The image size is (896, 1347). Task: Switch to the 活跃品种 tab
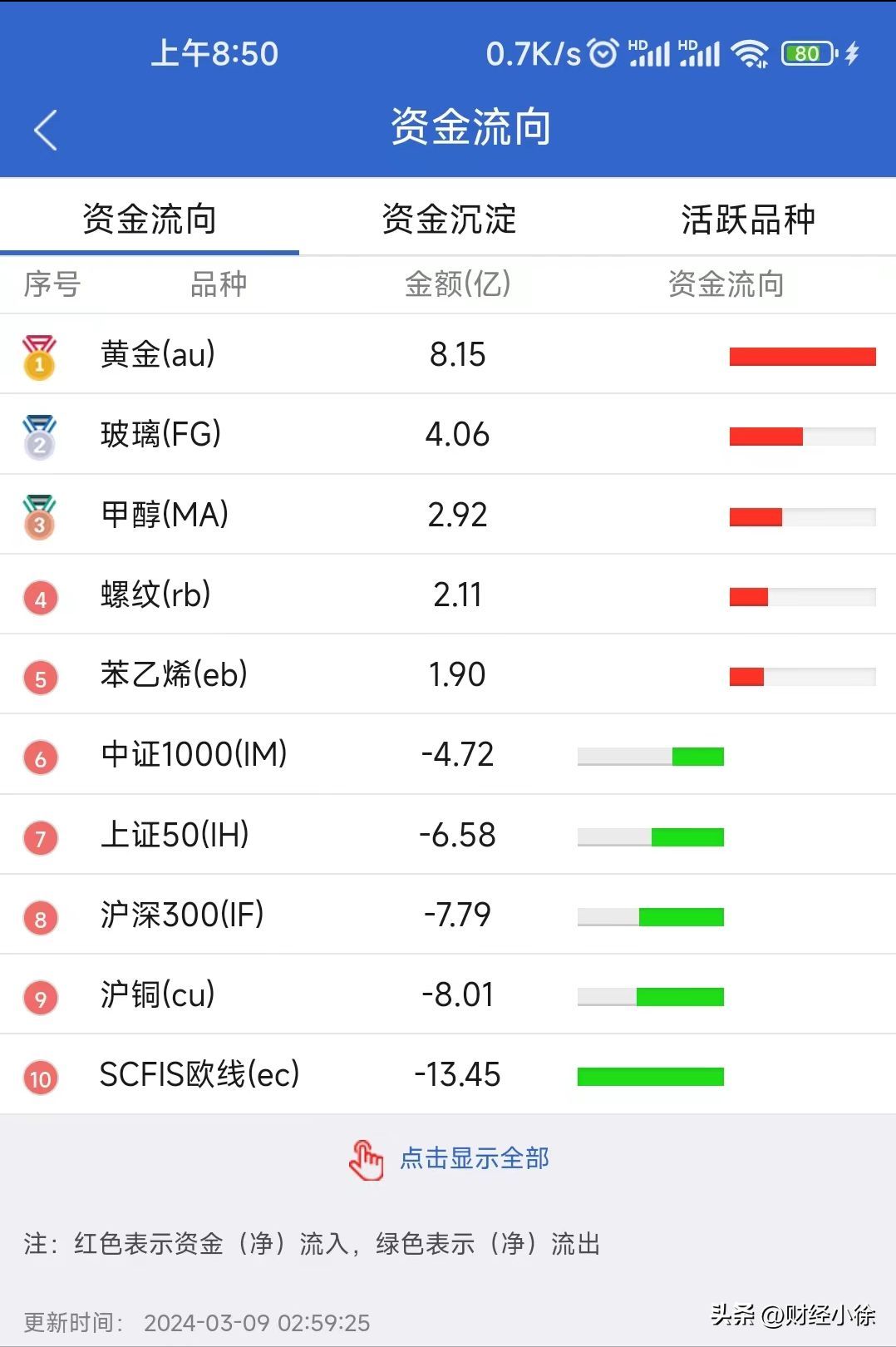coord(746,219)
